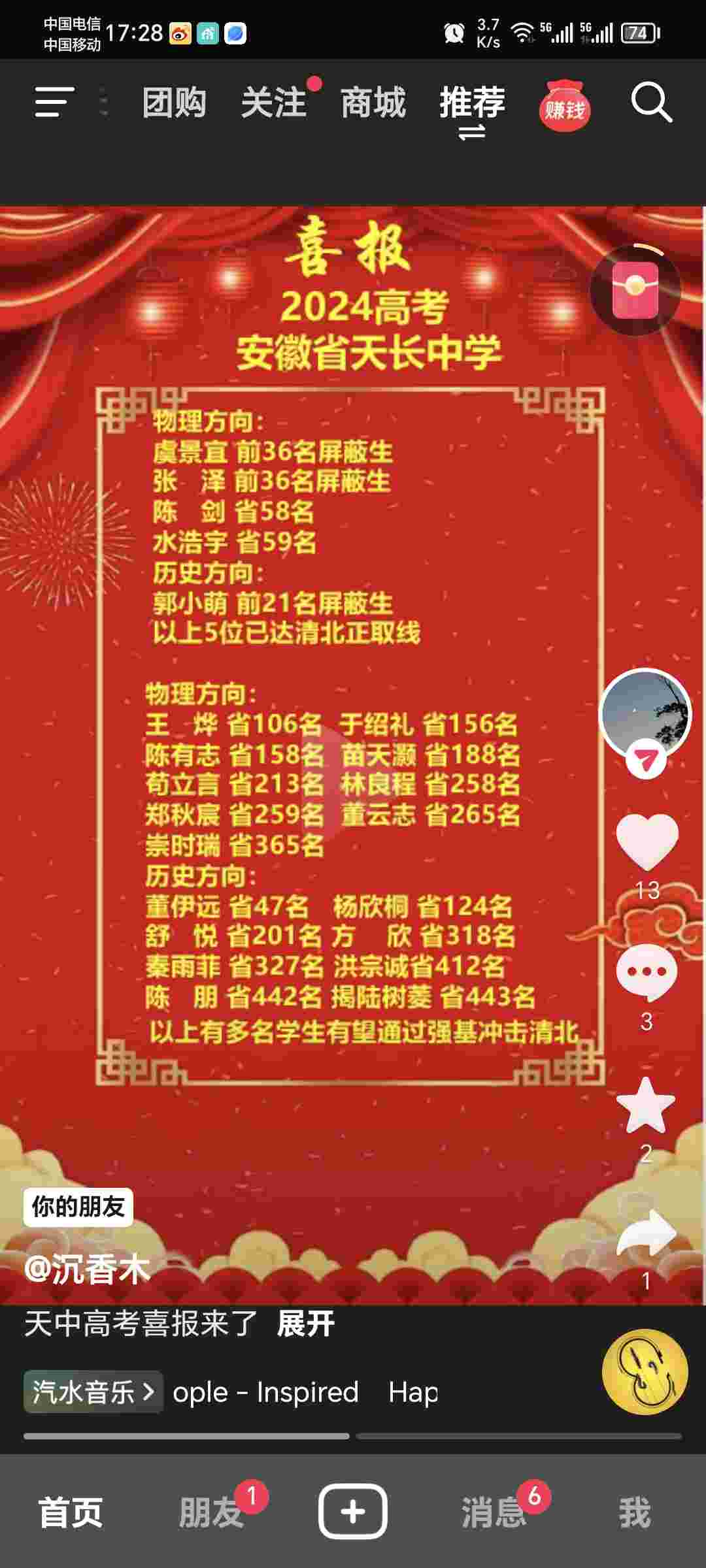Tap the floating red envelope reward
The image size is (706, 1568).
point(635,289)
